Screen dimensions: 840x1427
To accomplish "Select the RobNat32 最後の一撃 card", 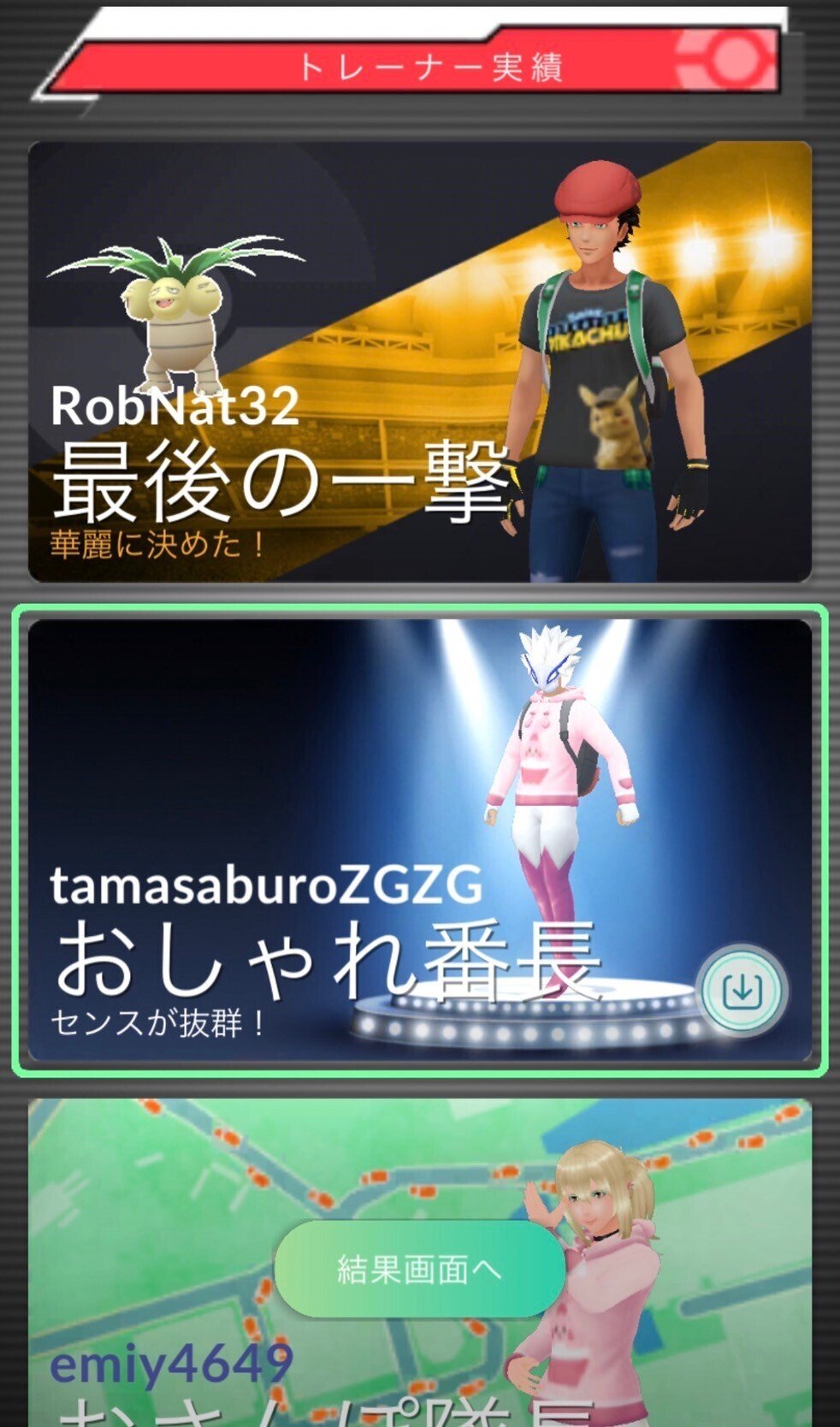I will coord(419,362).
